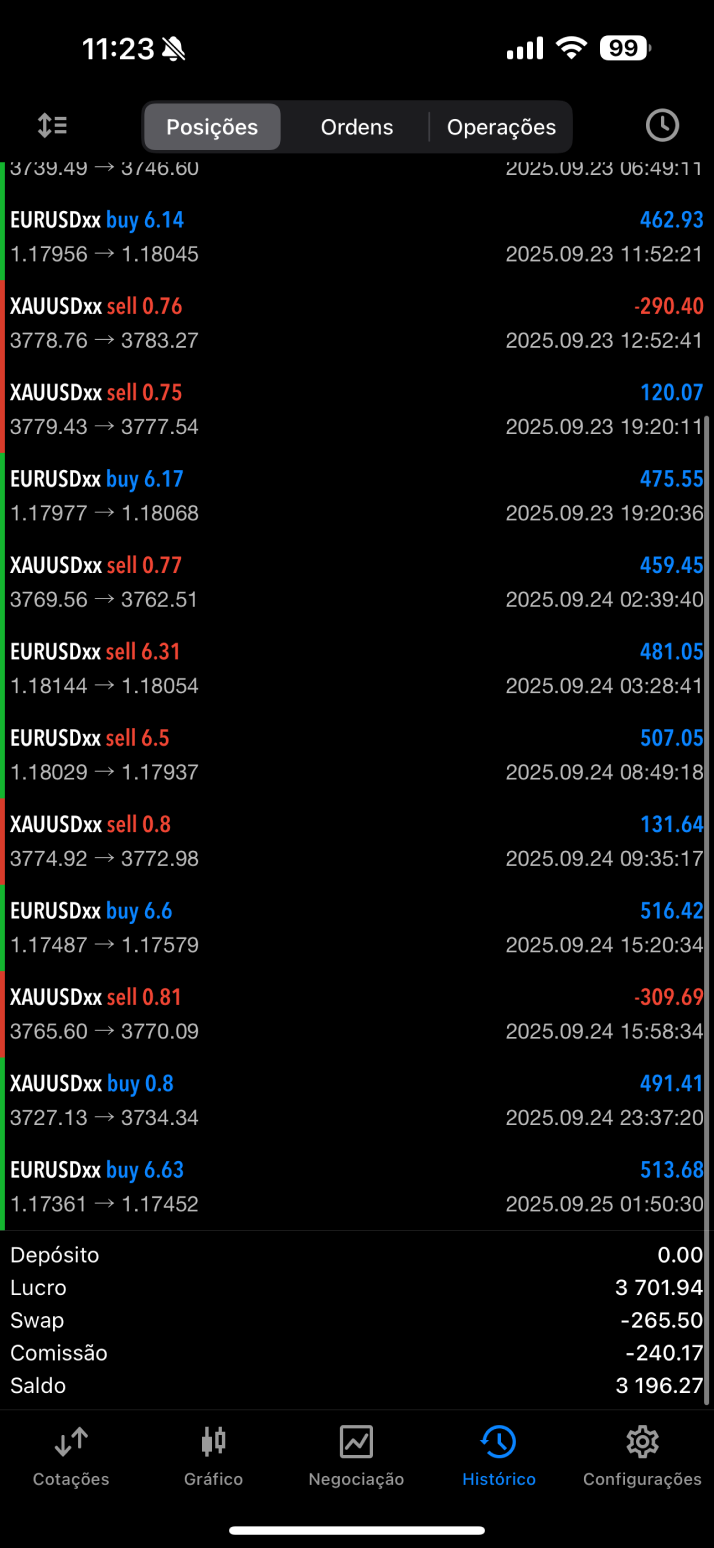
Task: Switch to the Ordens segment
Action: tap(357, 127)
